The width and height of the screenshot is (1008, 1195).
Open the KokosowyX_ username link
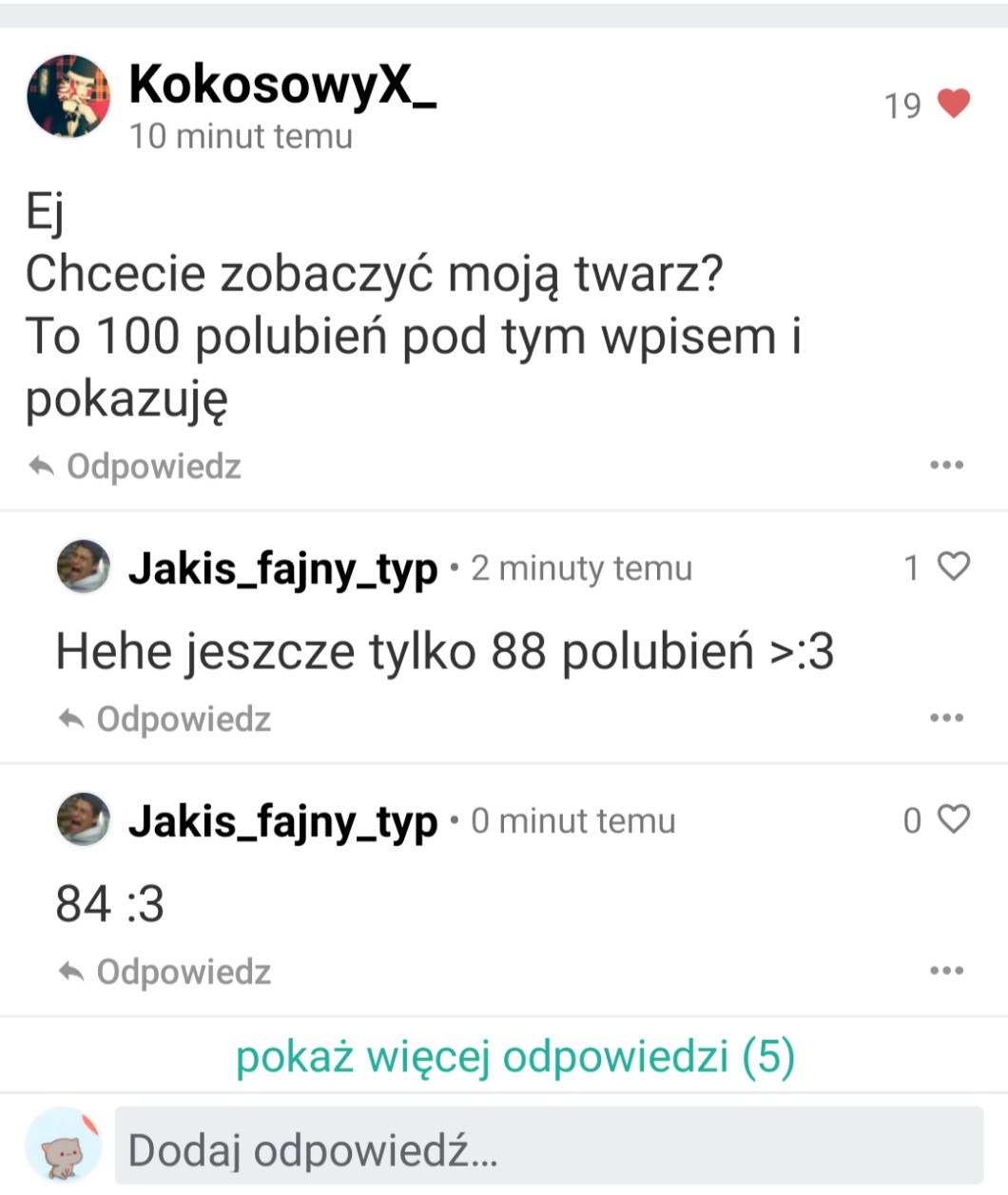(282, 85)
